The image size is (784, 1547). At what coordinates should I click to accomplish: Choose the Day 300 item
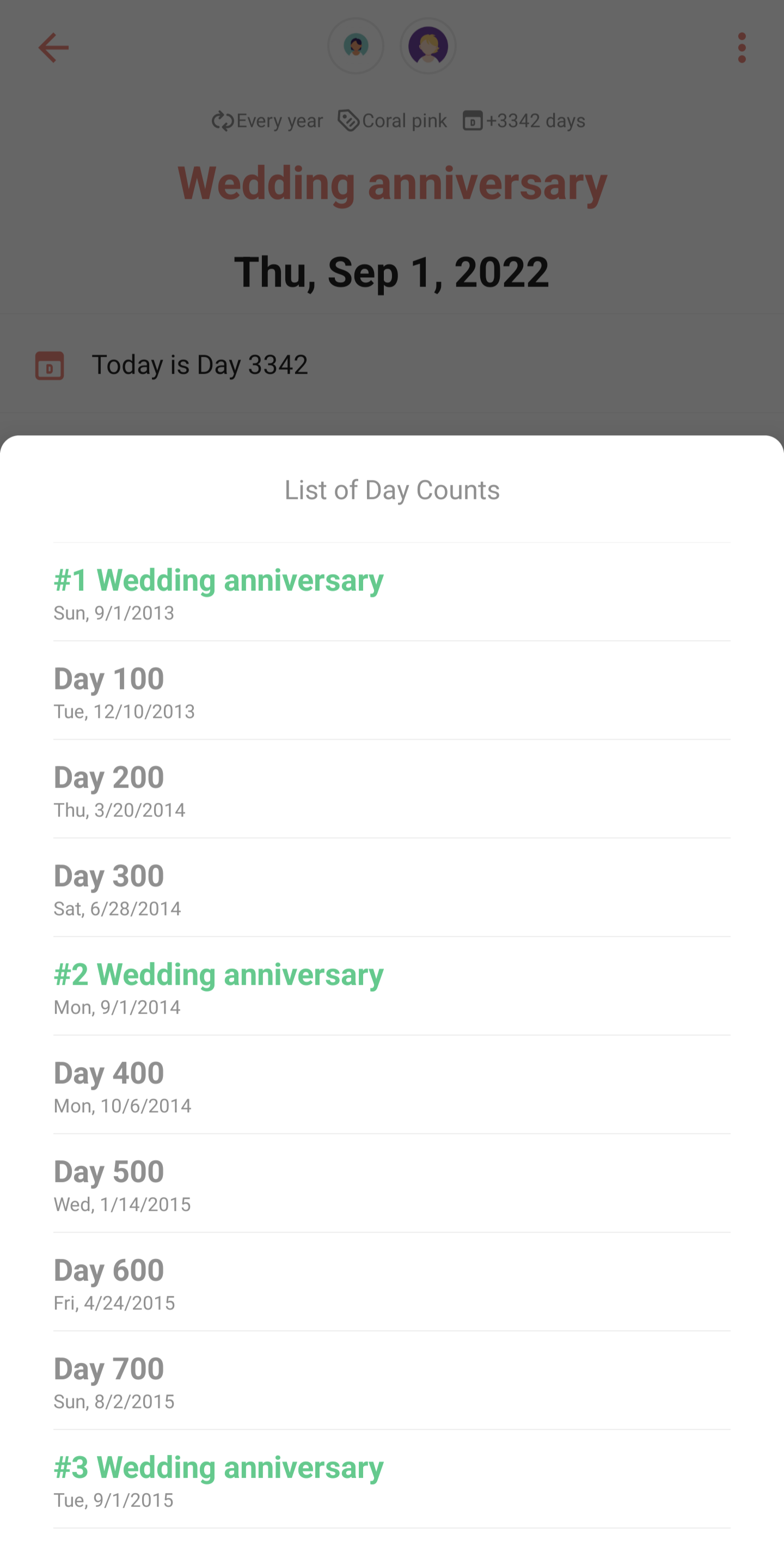[x=392, y=887]
